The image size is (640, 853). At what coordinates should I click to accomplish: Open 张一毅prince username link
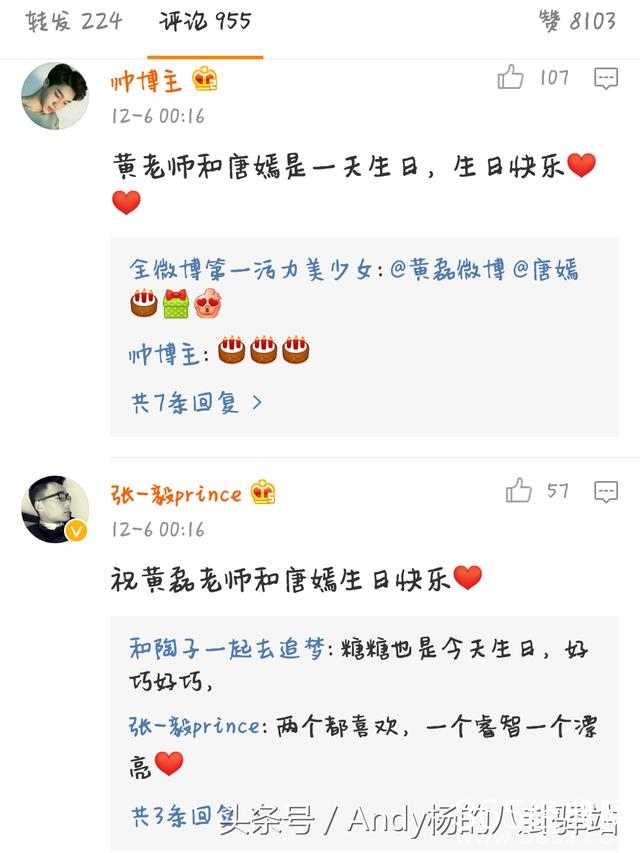tap(176, 493)
